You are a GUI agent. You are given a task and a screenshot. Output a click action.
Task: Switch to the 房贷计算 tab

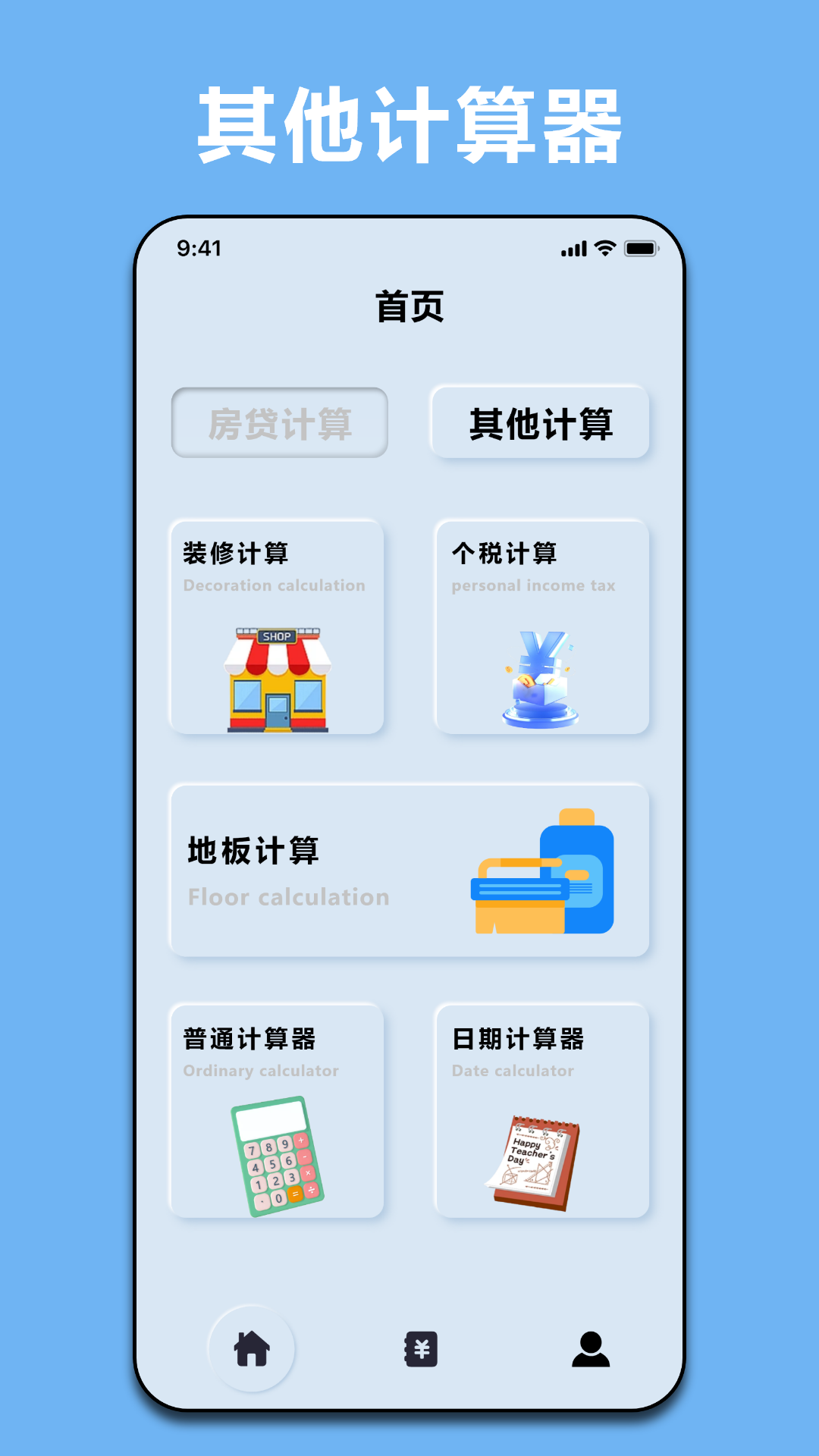(x=278, y=423)
